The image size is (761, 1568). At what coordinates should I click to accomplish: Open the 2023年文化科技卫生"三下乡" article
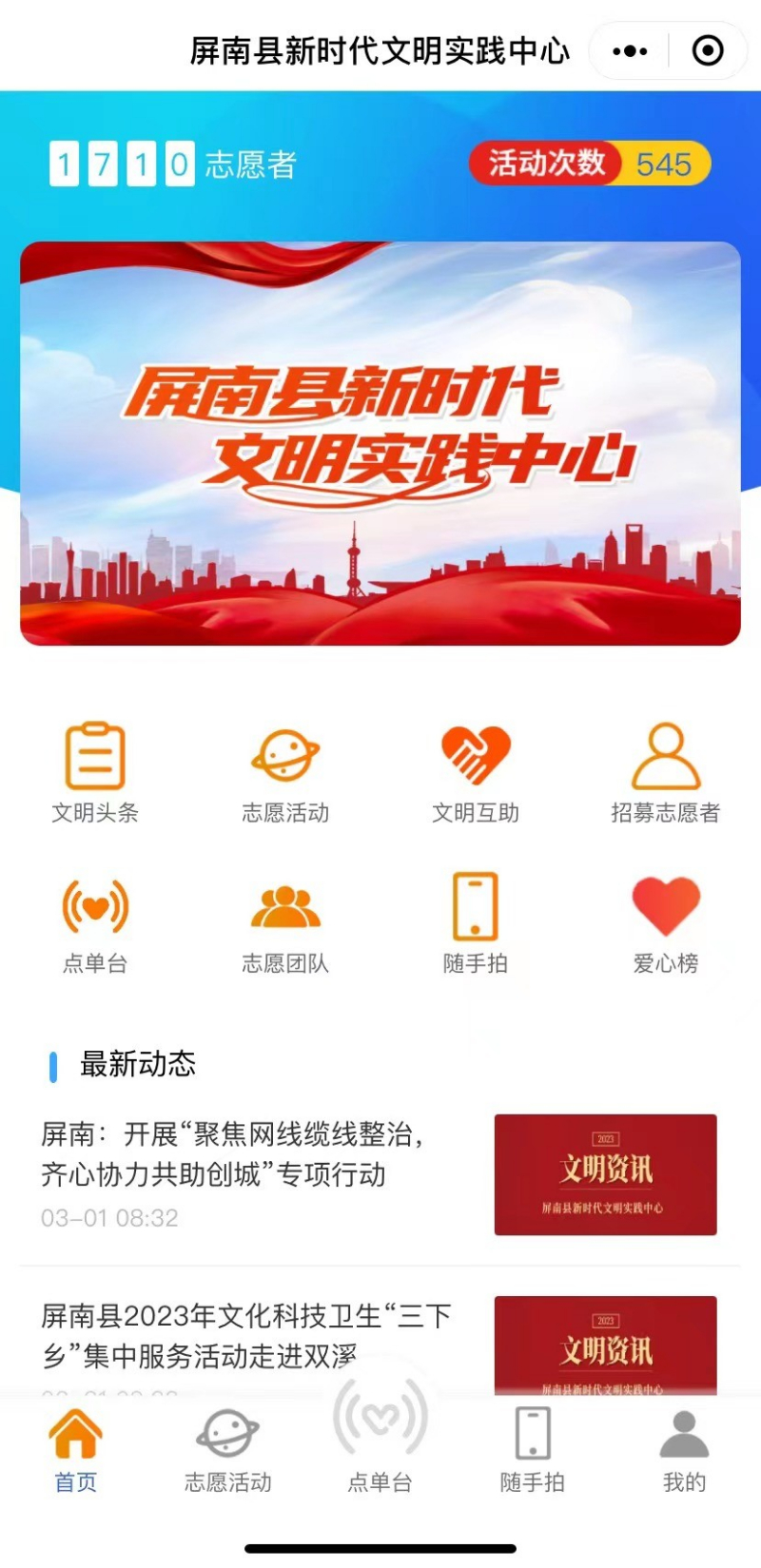245,1336
